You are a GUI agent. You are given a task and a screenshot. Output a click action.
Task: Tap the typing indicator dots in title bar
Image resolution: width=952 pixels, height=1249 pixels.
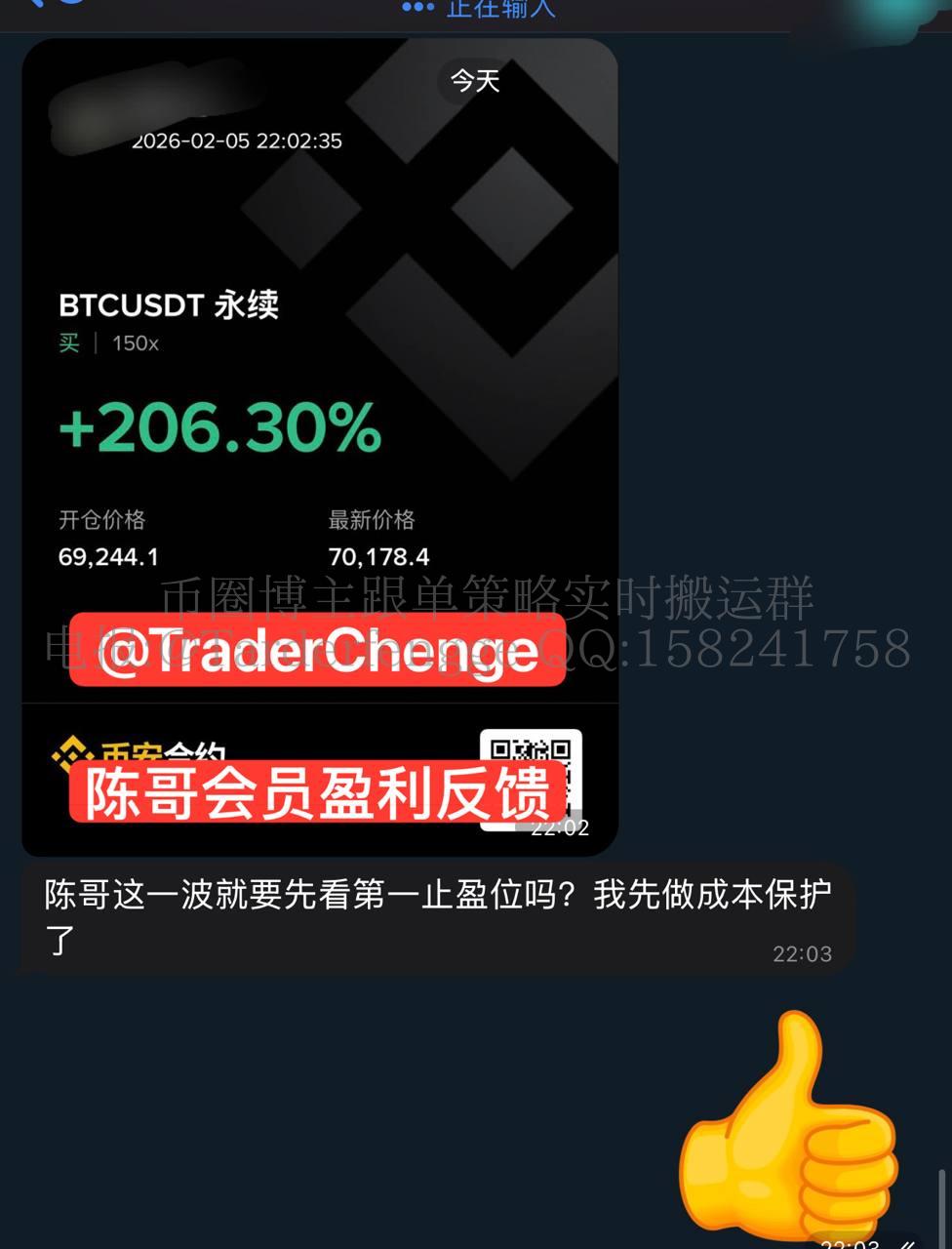coord(416,8)
